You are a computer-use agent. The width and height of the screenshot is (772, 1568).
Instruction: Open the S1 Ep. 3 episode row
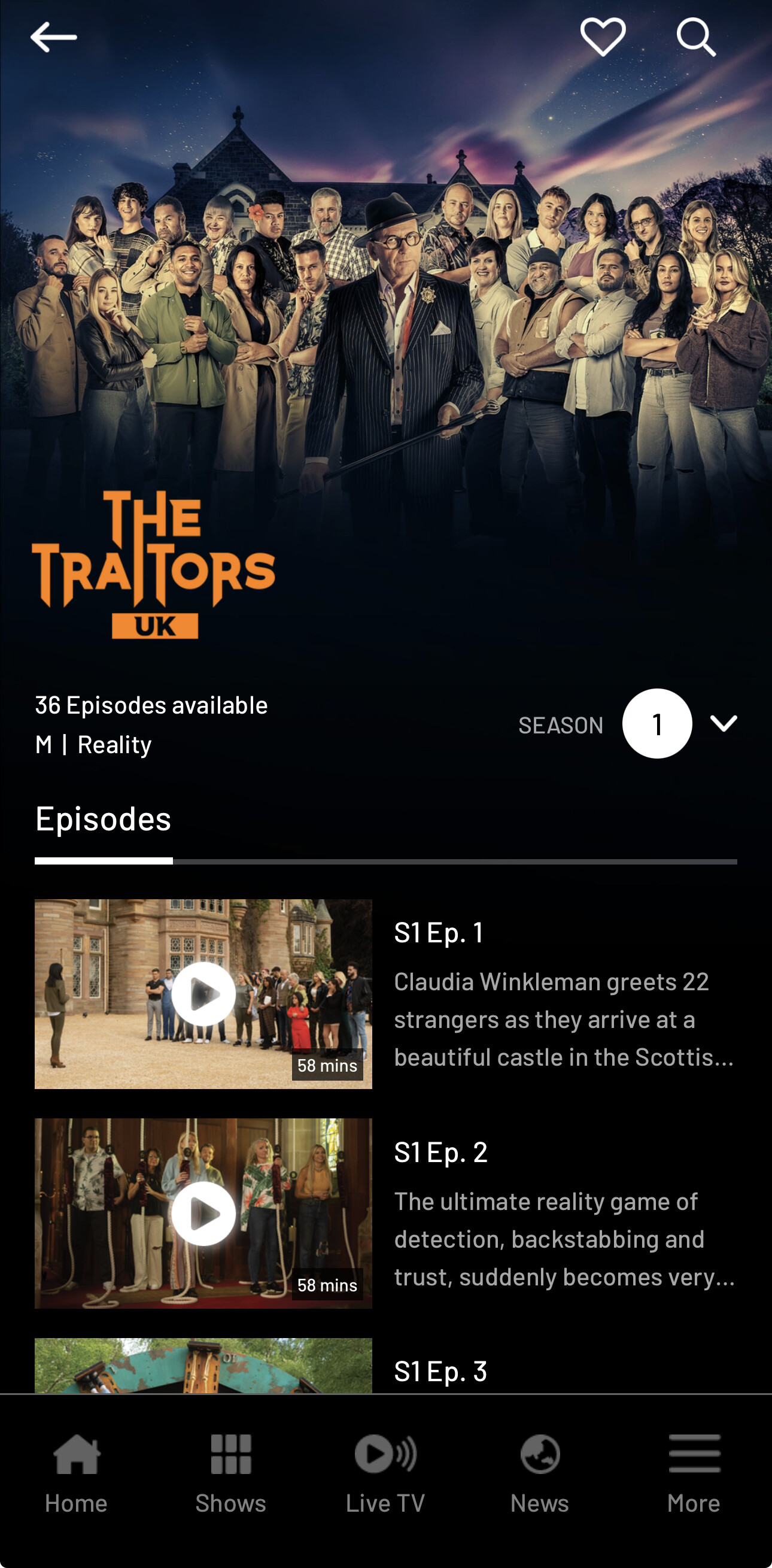point(440,1371)
